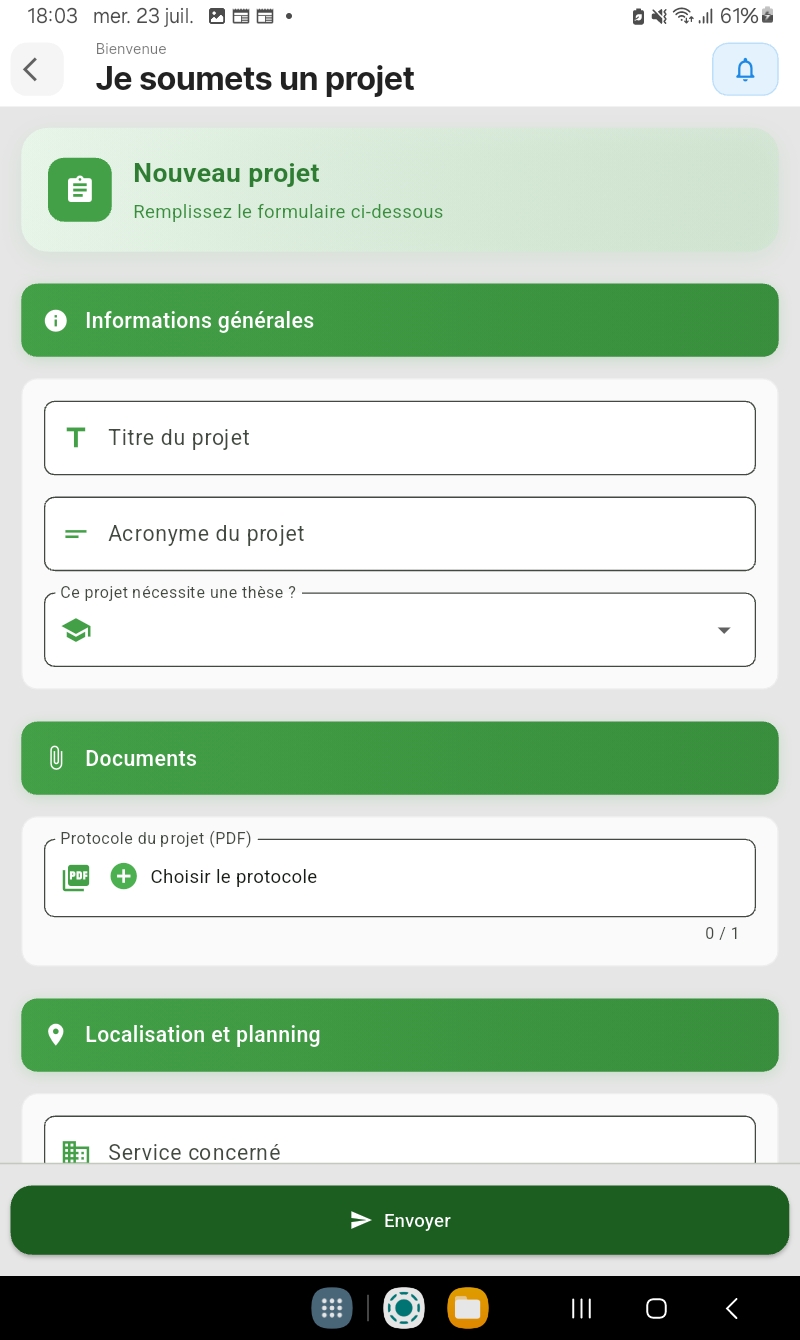Click the clipboard icon next to Nouveau projet

(80, 190)
